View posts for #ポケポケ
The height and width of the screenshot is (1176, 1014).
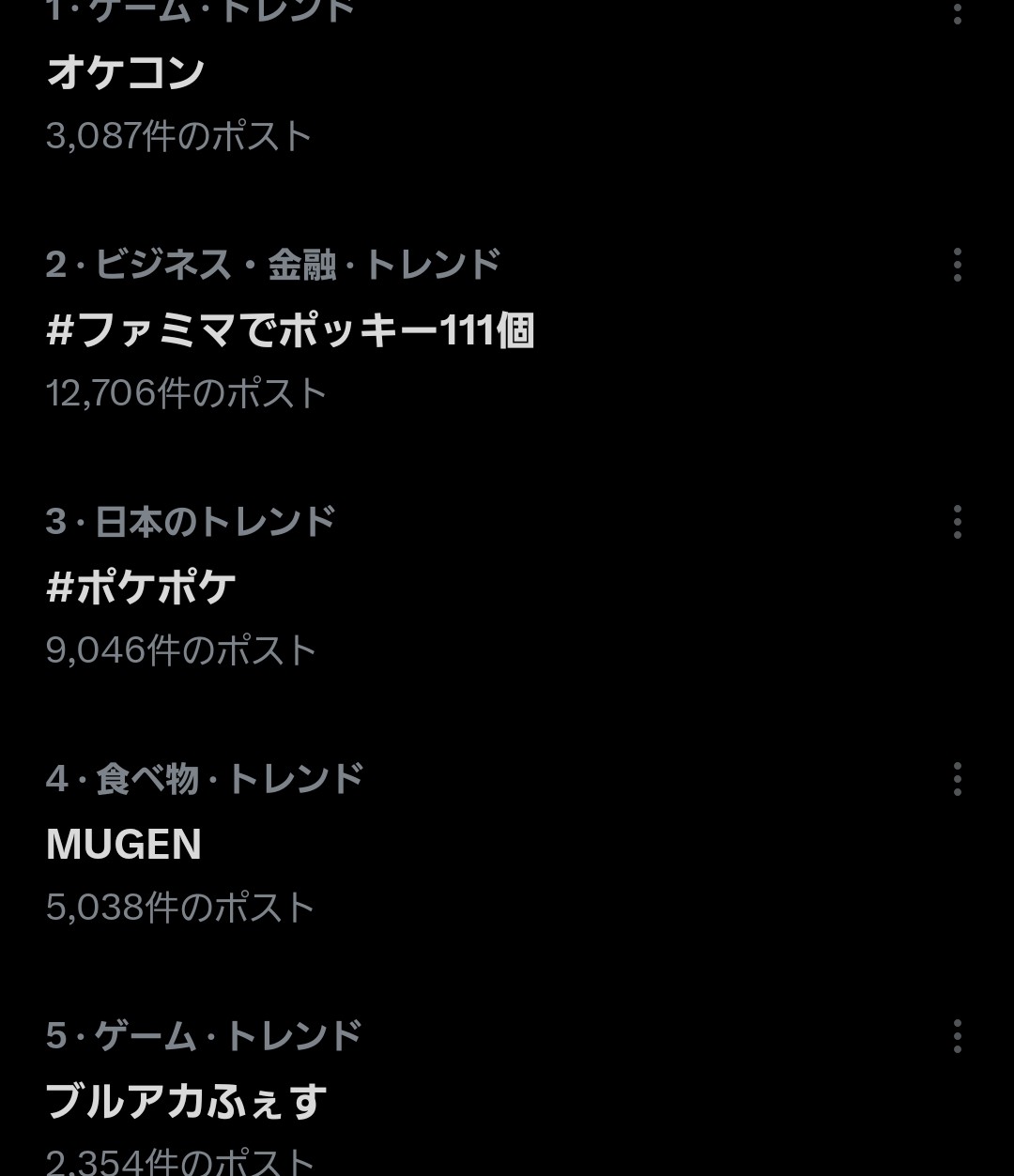[x=141, y=588]
